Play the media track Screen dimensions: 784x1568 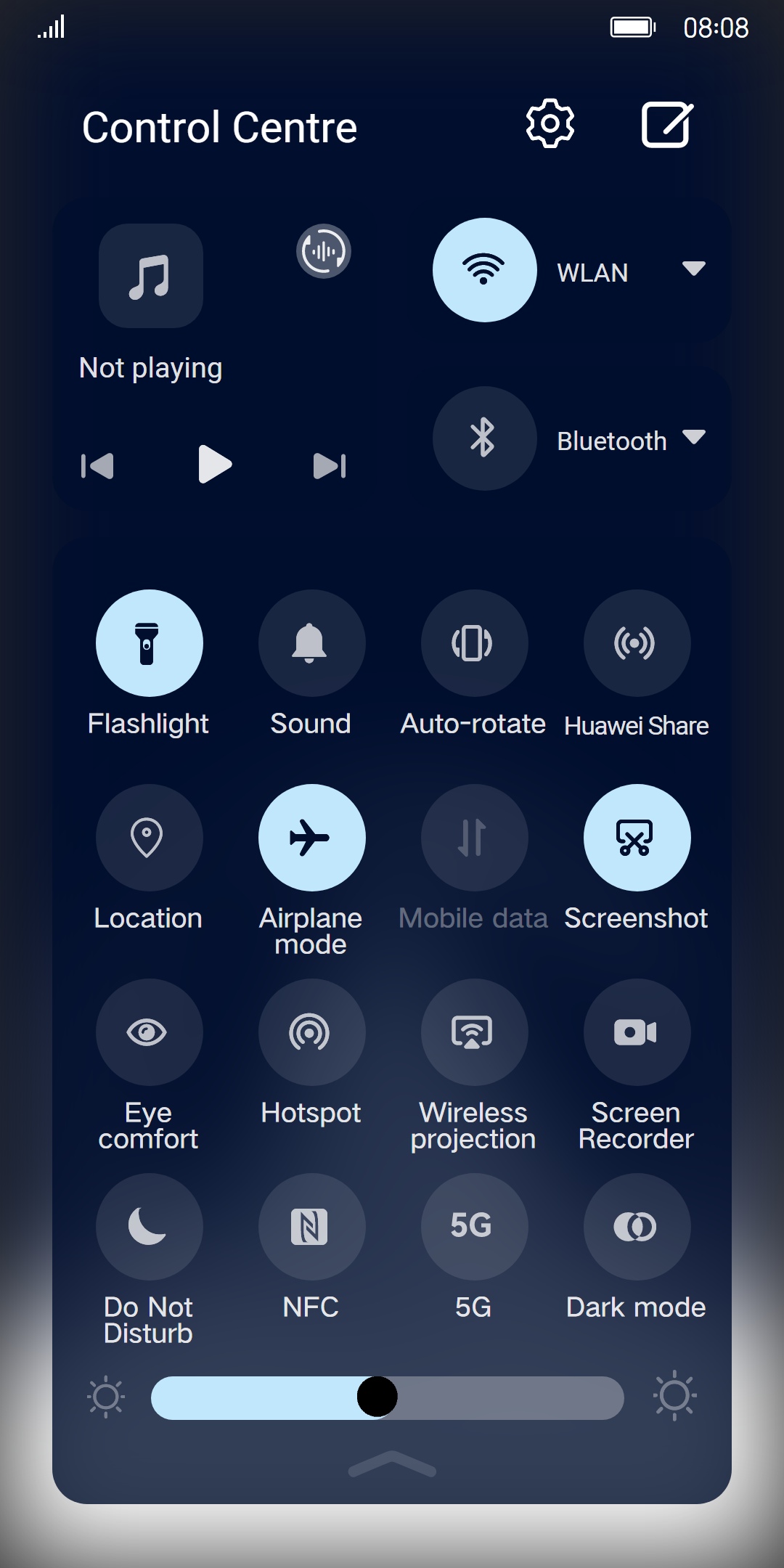(214, 465)
